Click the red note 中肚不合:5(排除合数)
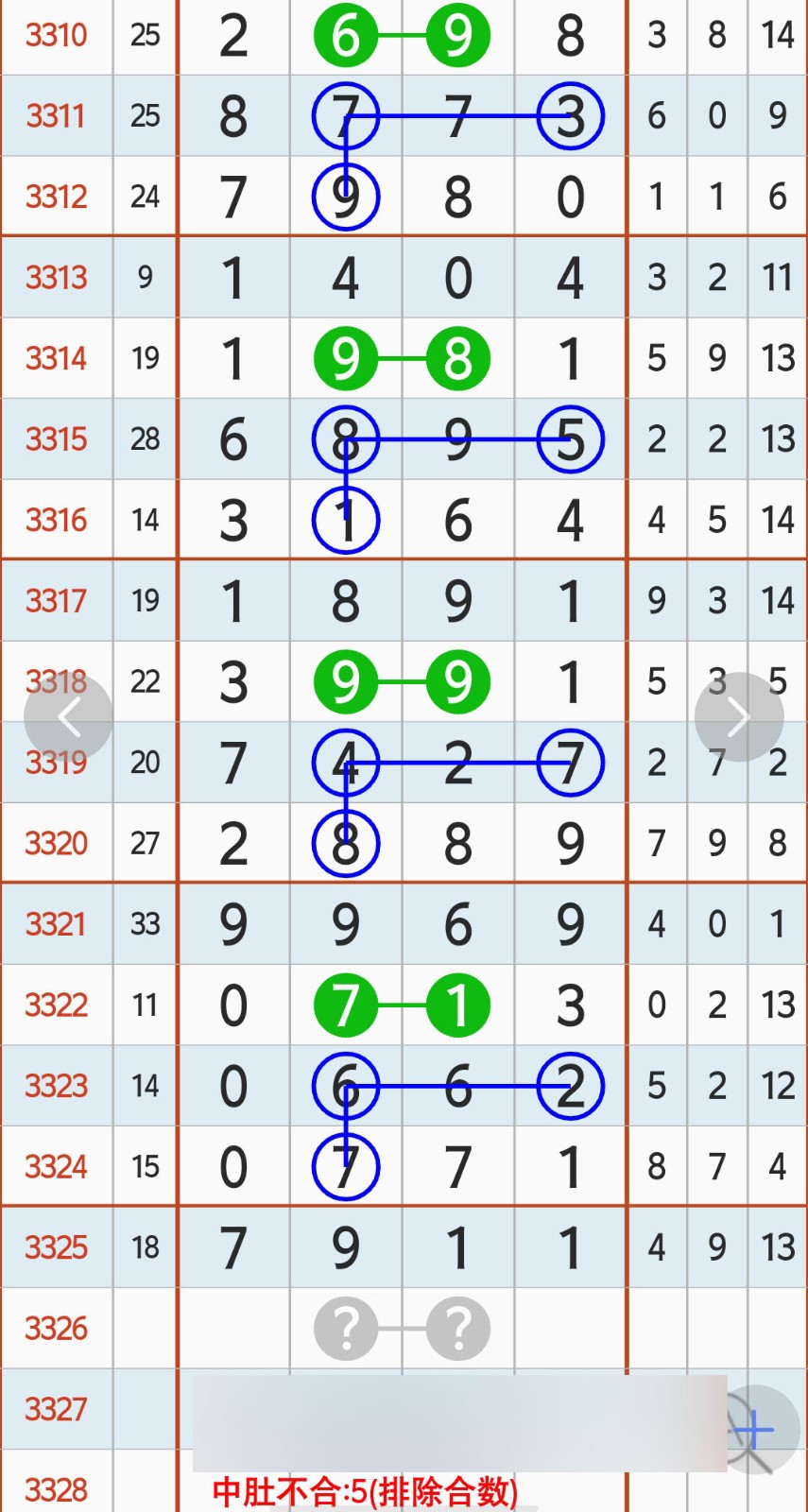Screen dimensions: 808x1512 pos(367,1490)
